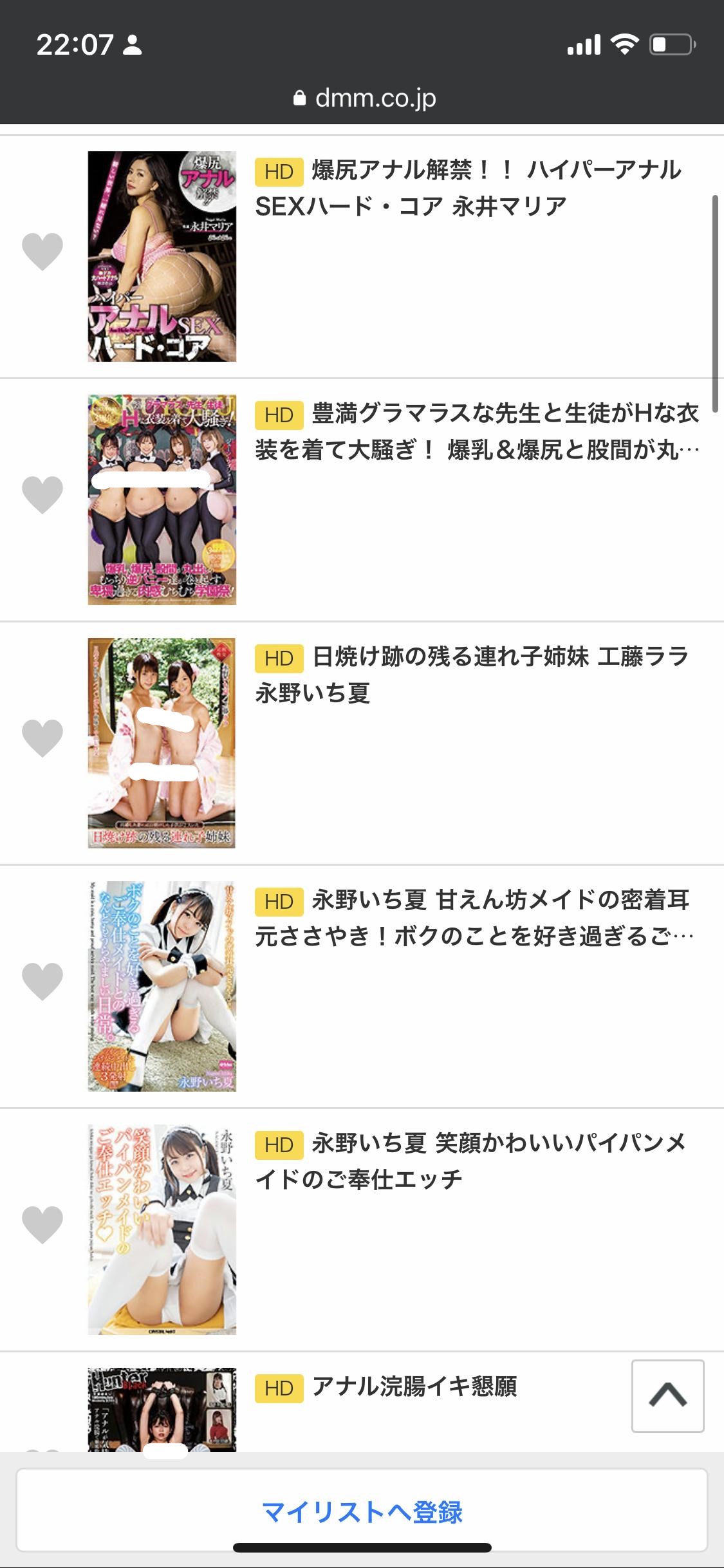This screenshot has height=1568, width=724.
Task: Open the dmm.co.jp address bar
Action: pos(364,98)
